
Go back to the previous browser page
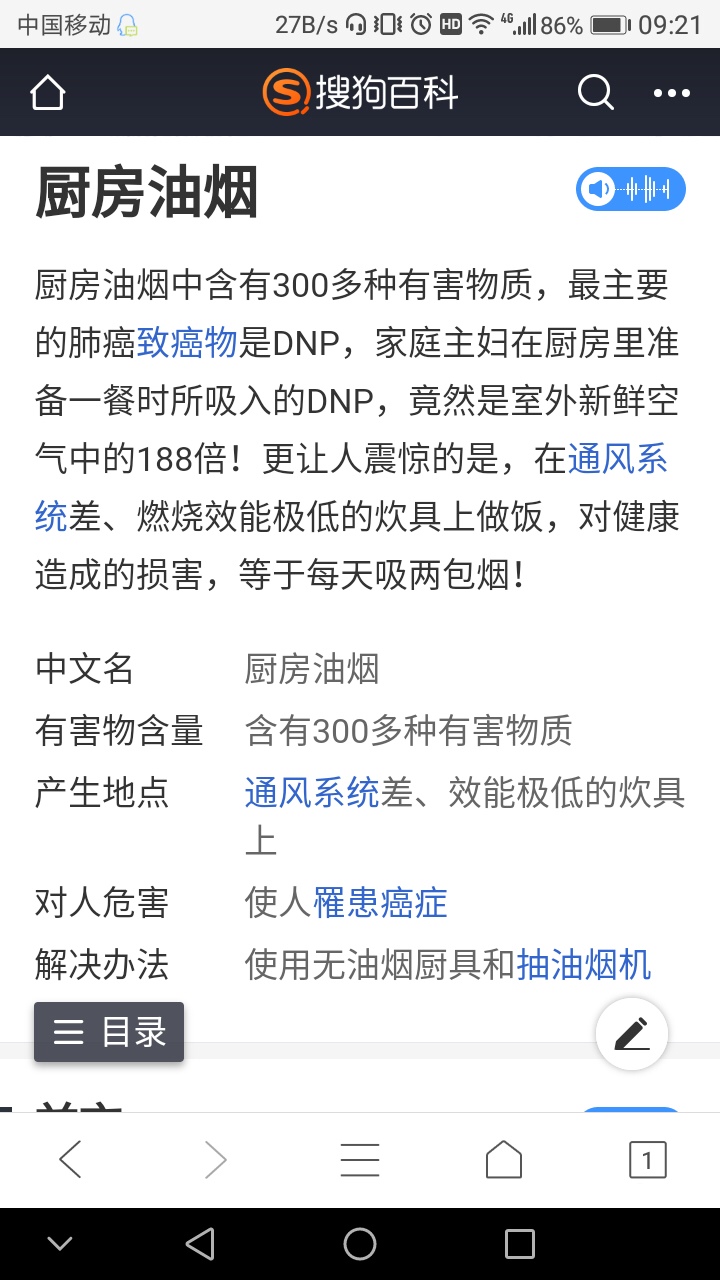70,1160
